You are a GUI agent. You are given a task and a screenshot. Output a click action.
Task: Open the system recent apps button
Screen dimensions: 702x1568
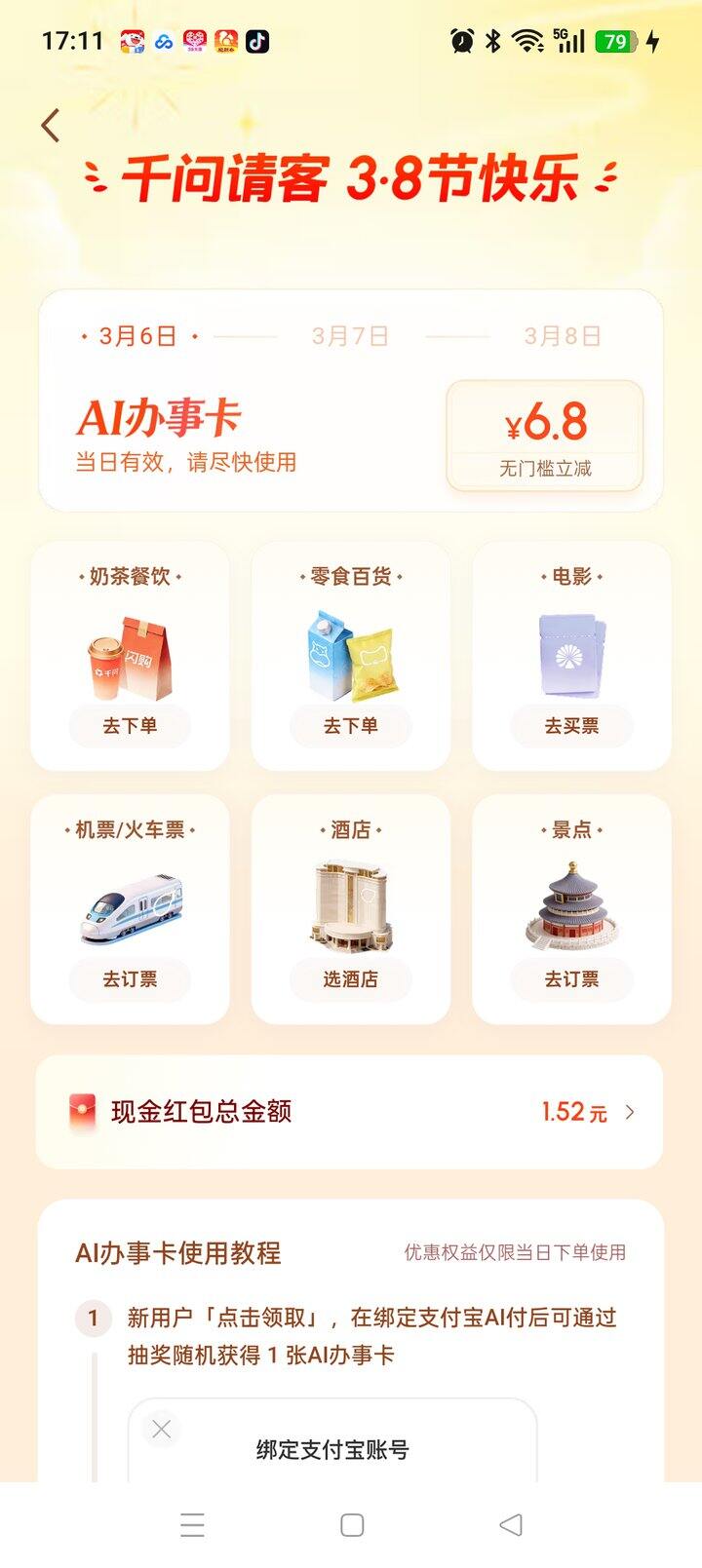pos(193,1525)
